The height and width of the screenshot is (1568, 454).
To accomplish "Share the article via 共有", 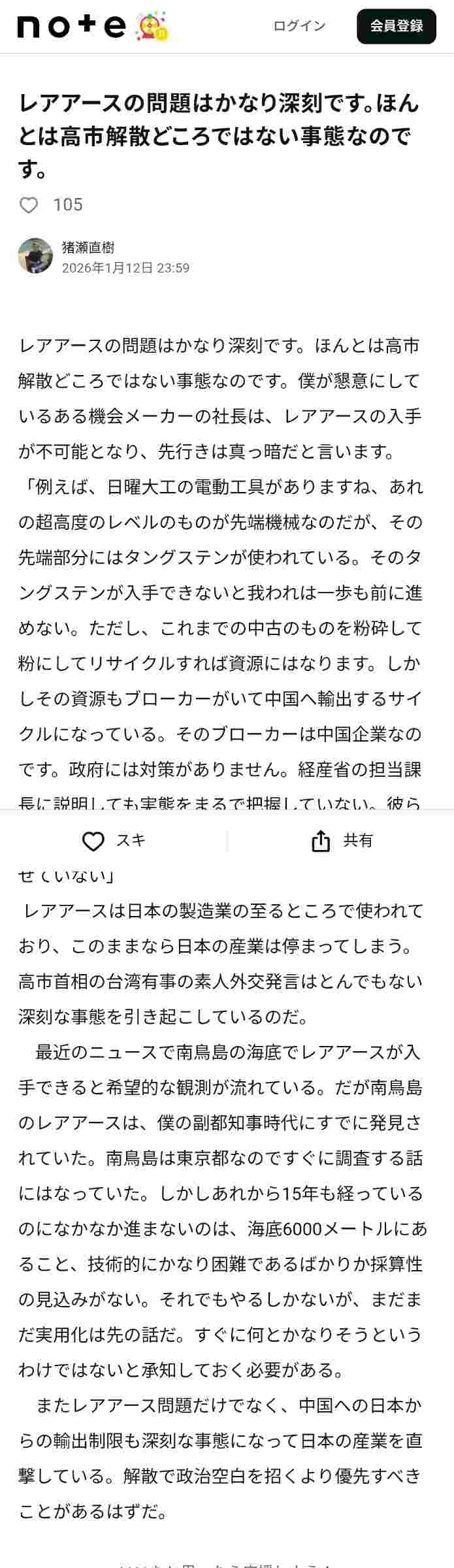I will (341, 841).
